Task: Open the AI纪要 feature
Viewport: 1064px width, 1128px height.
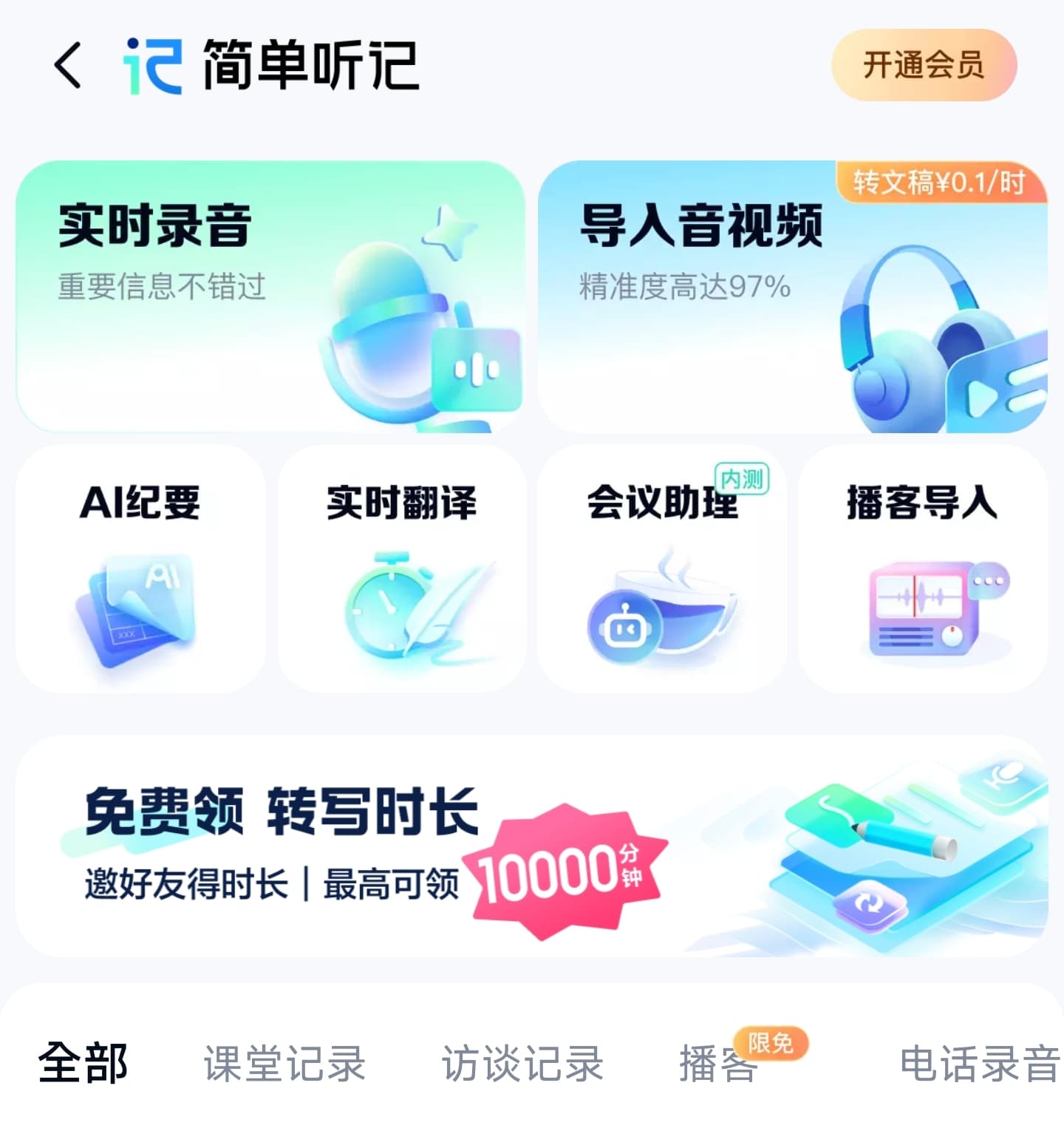Action: tap(140, 568)
